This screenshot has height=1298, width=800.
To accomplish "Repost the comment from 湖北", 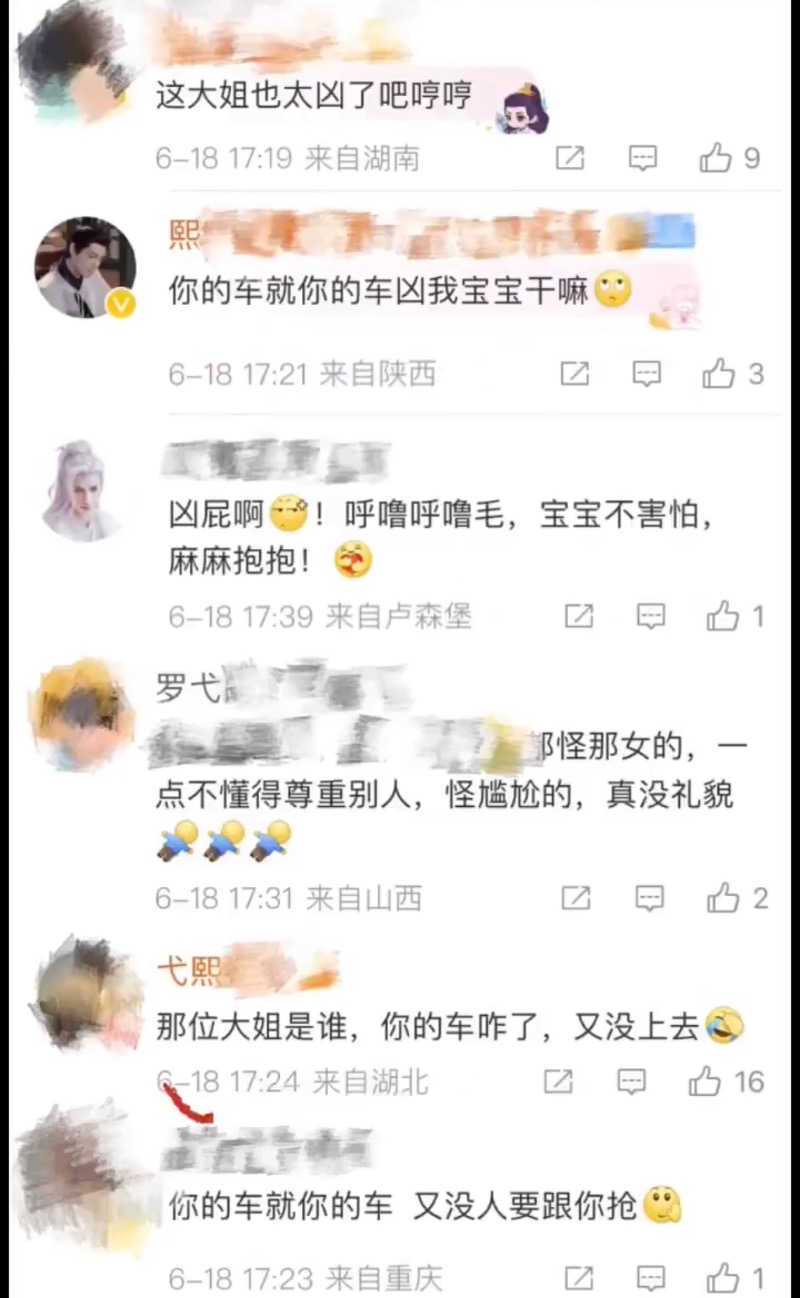I will (x=558, y=1081).
